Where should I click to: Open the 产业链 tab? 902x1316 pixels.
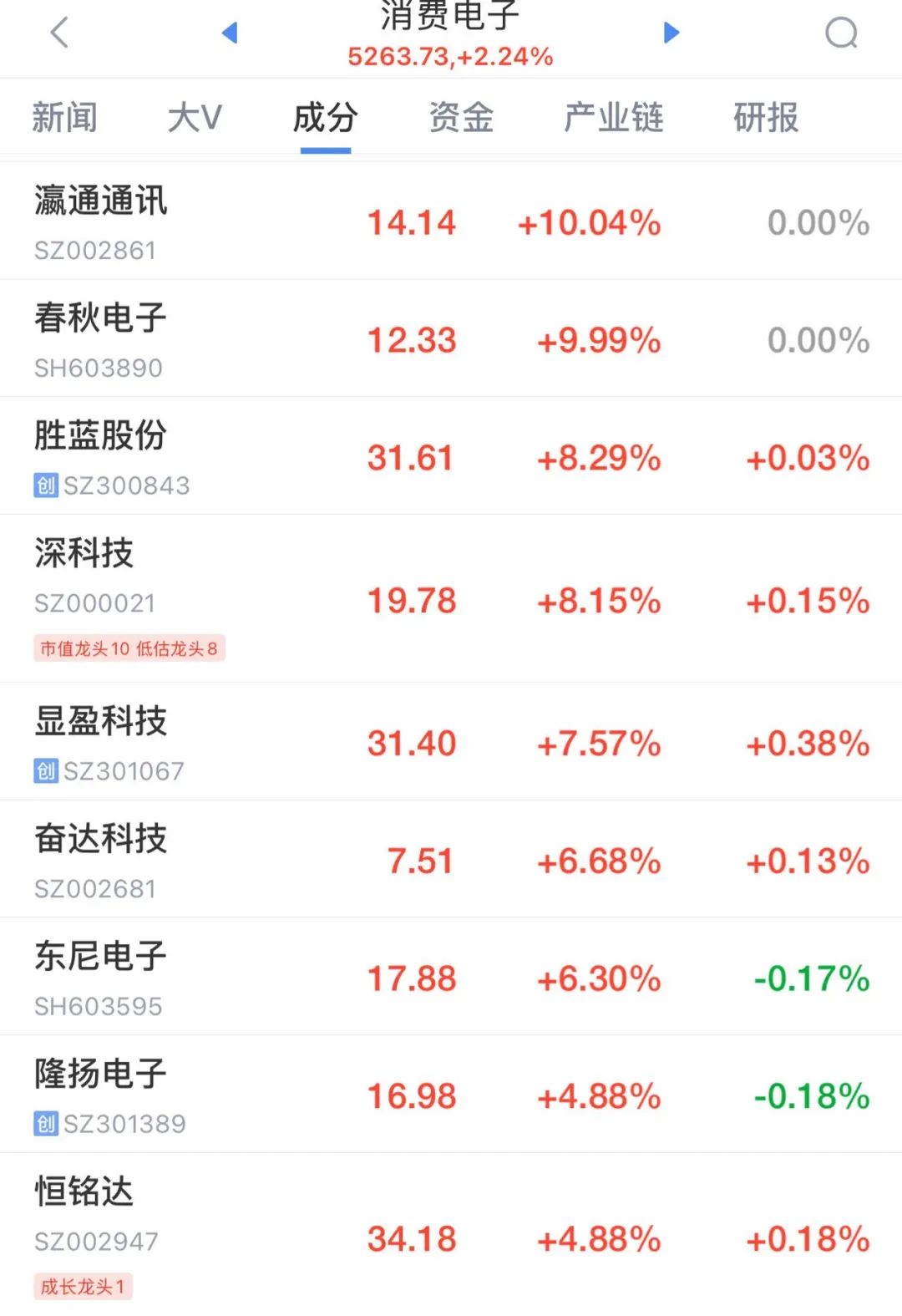(614, 117)
